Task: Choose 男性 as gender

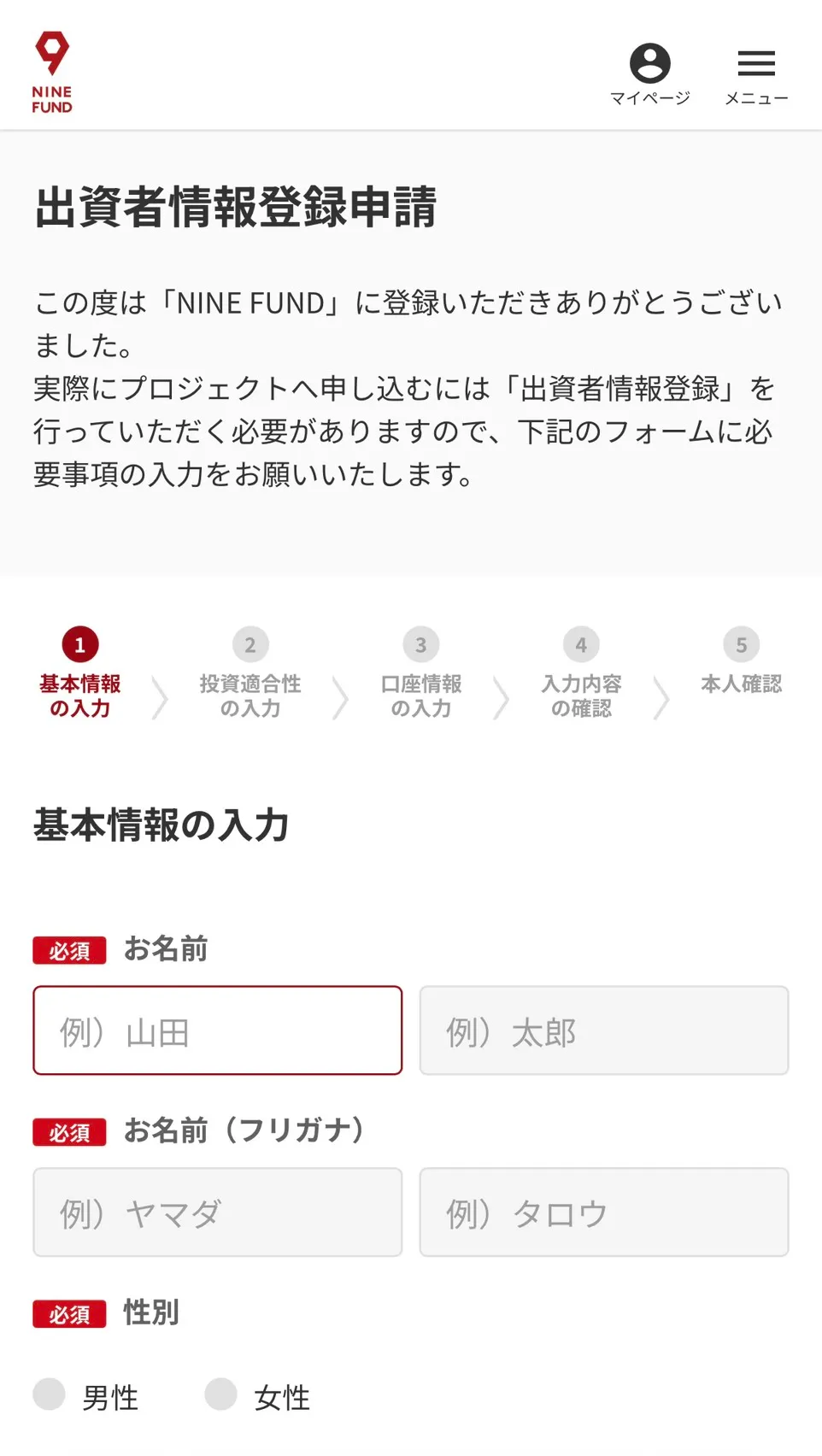Action: tap(50, 1394)
